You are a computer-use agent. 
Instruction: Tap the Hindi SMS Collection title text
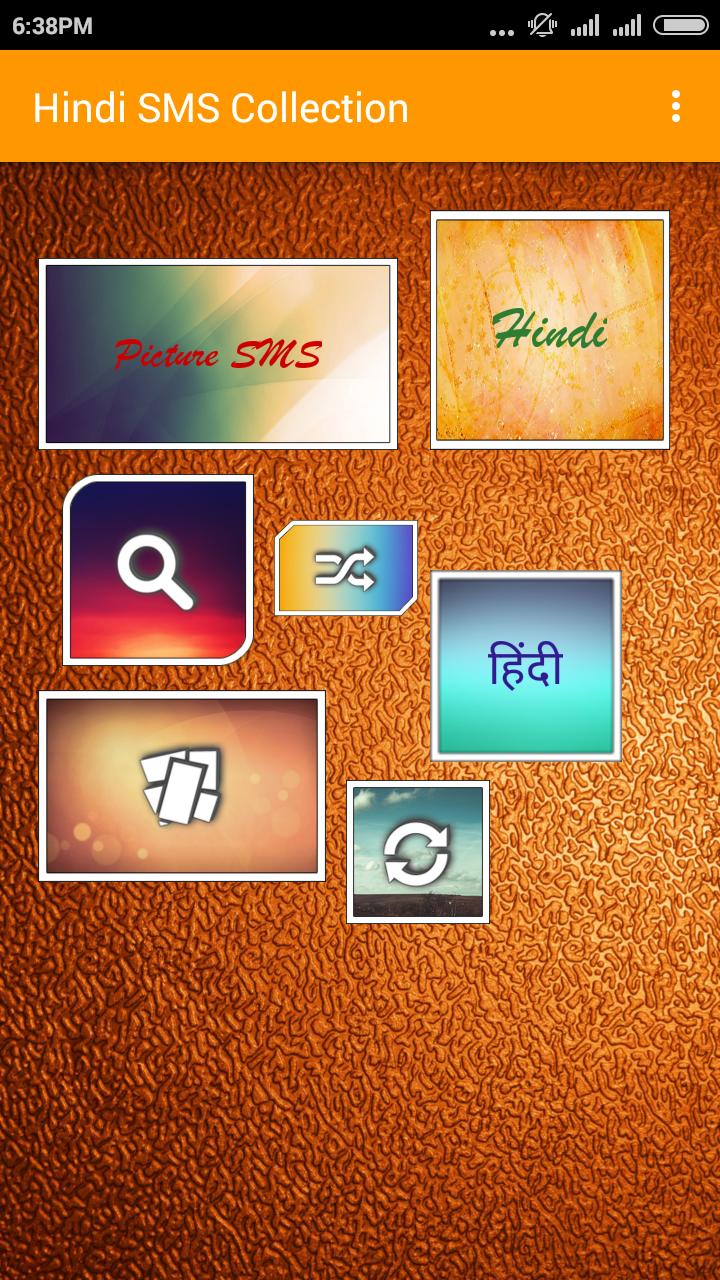point(220,108)
